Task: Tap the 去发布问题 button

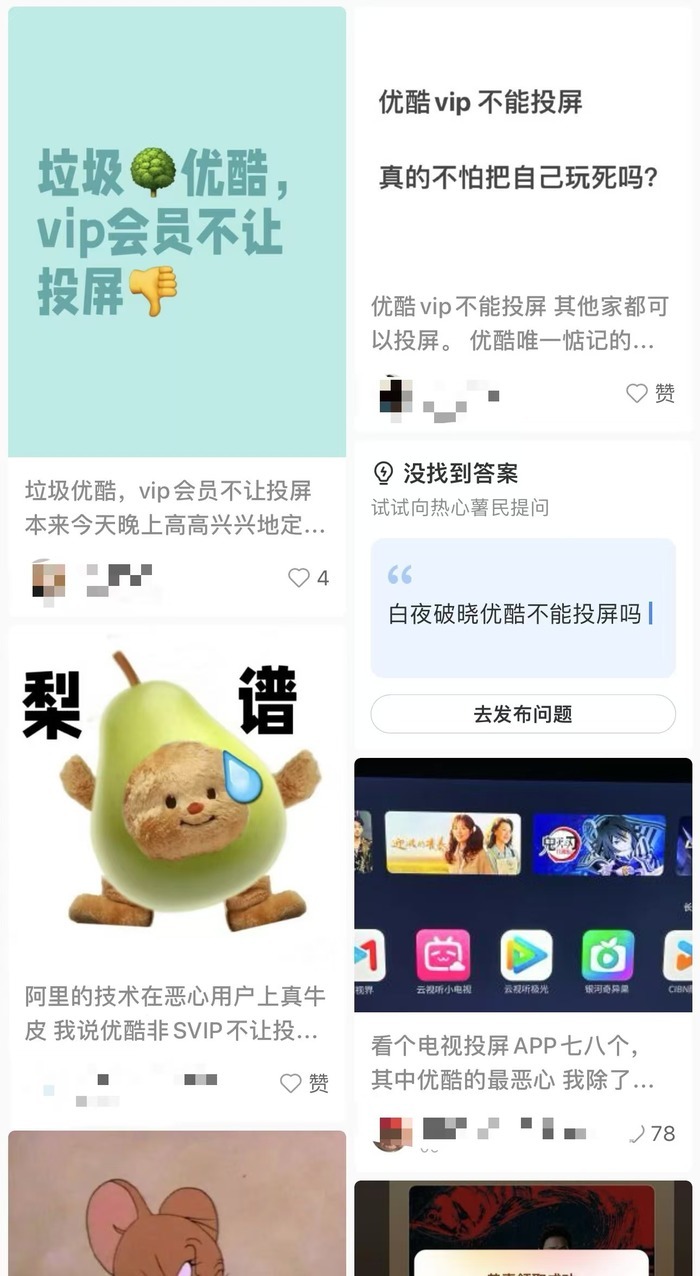Action: coord(523,714)
